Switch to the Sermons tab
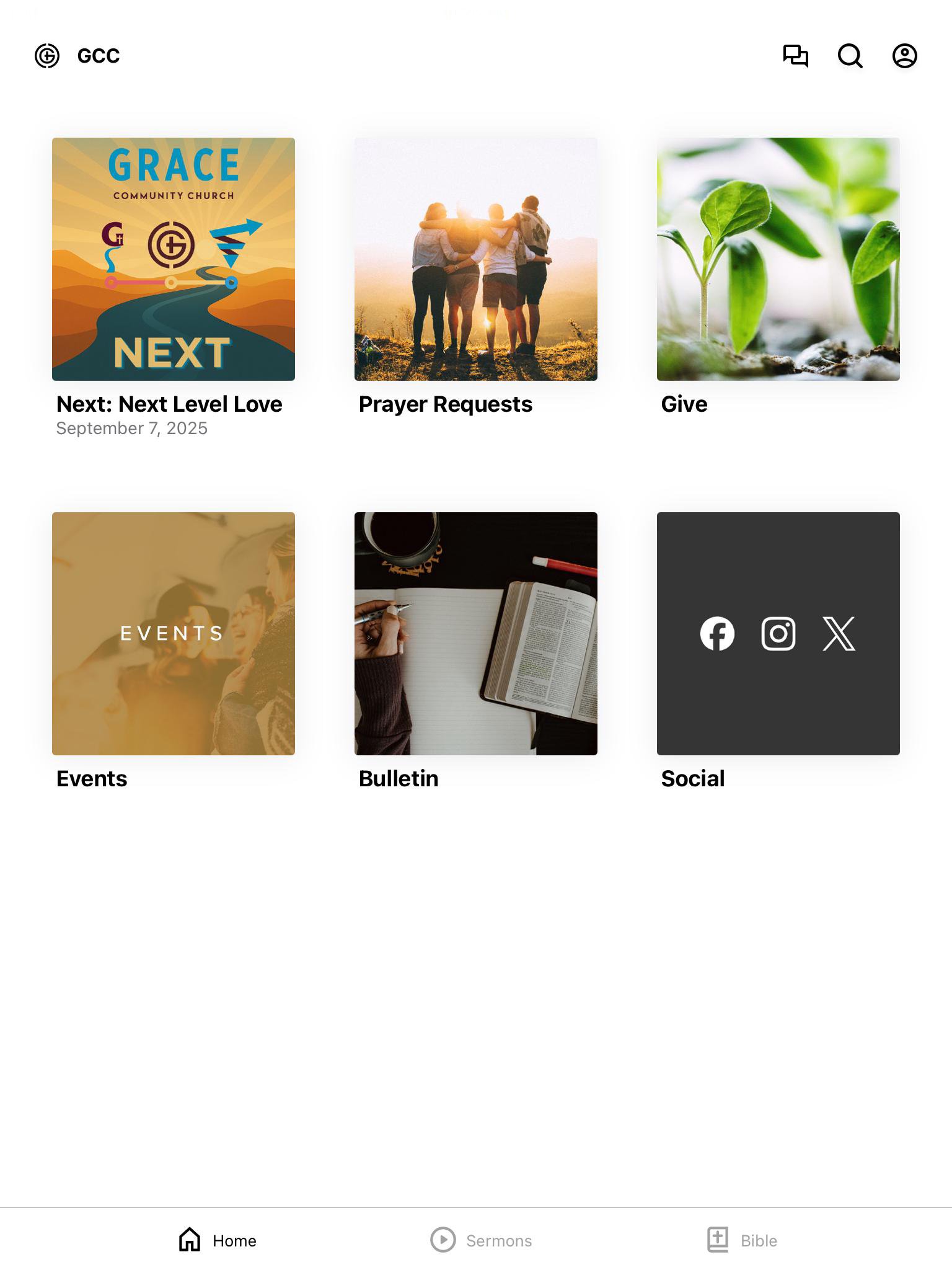This screenshot has height=1270, width=952. coord(482,1240)
